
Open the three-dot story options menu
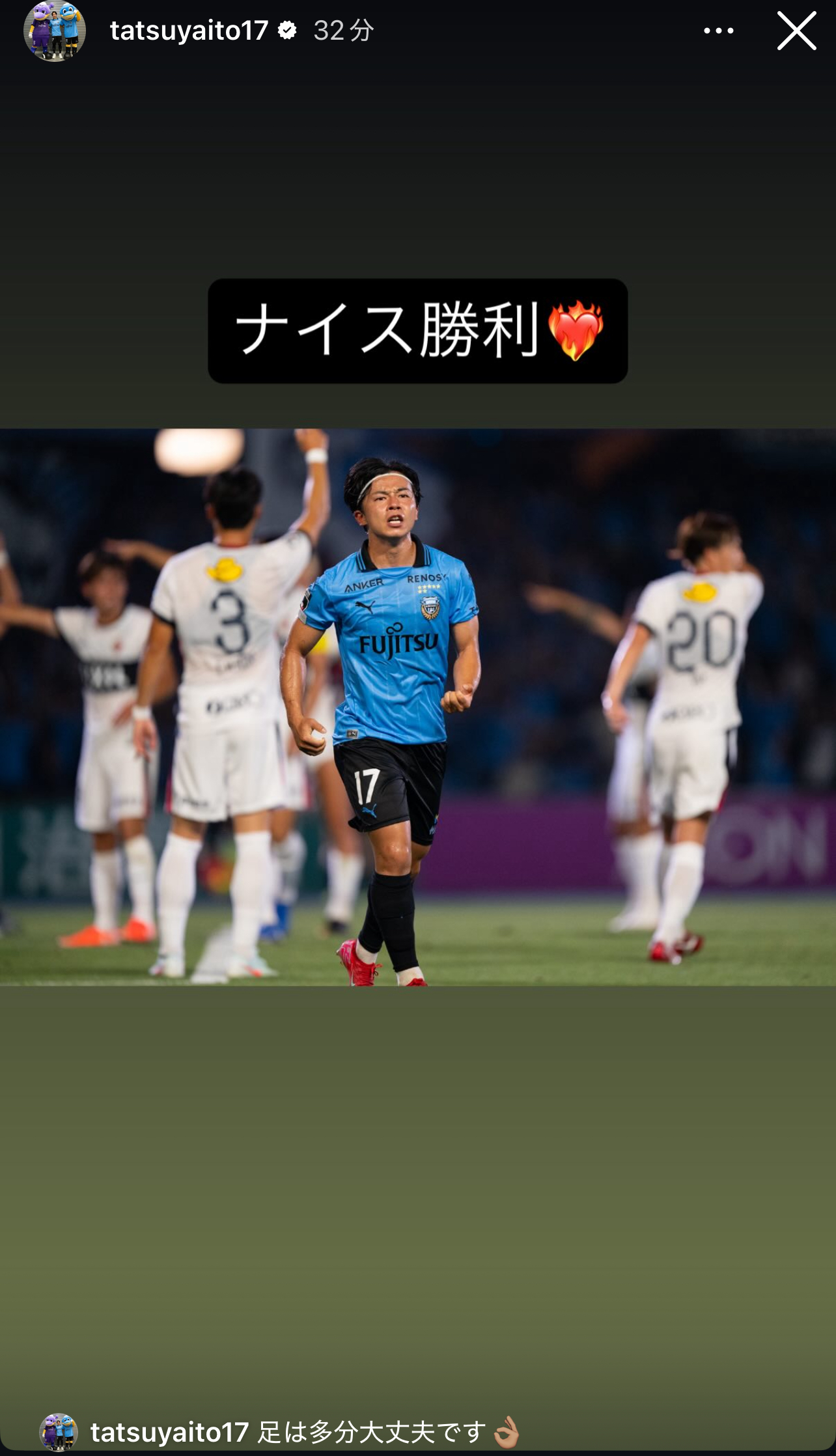718,31
